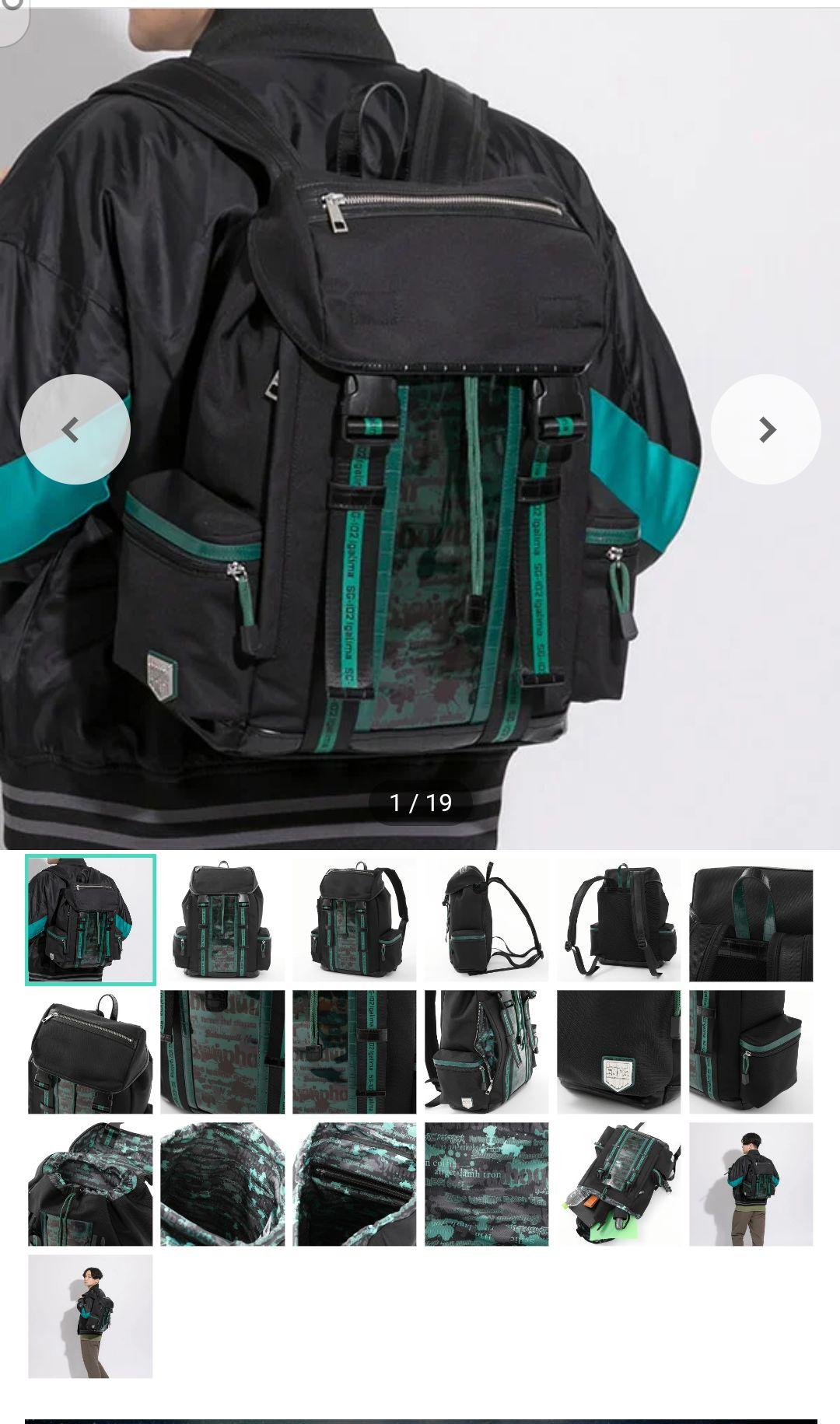Open the interior zipper pocket thumbnail
The height and width of the screenshot is (1424, 840).
[355, 1184]
